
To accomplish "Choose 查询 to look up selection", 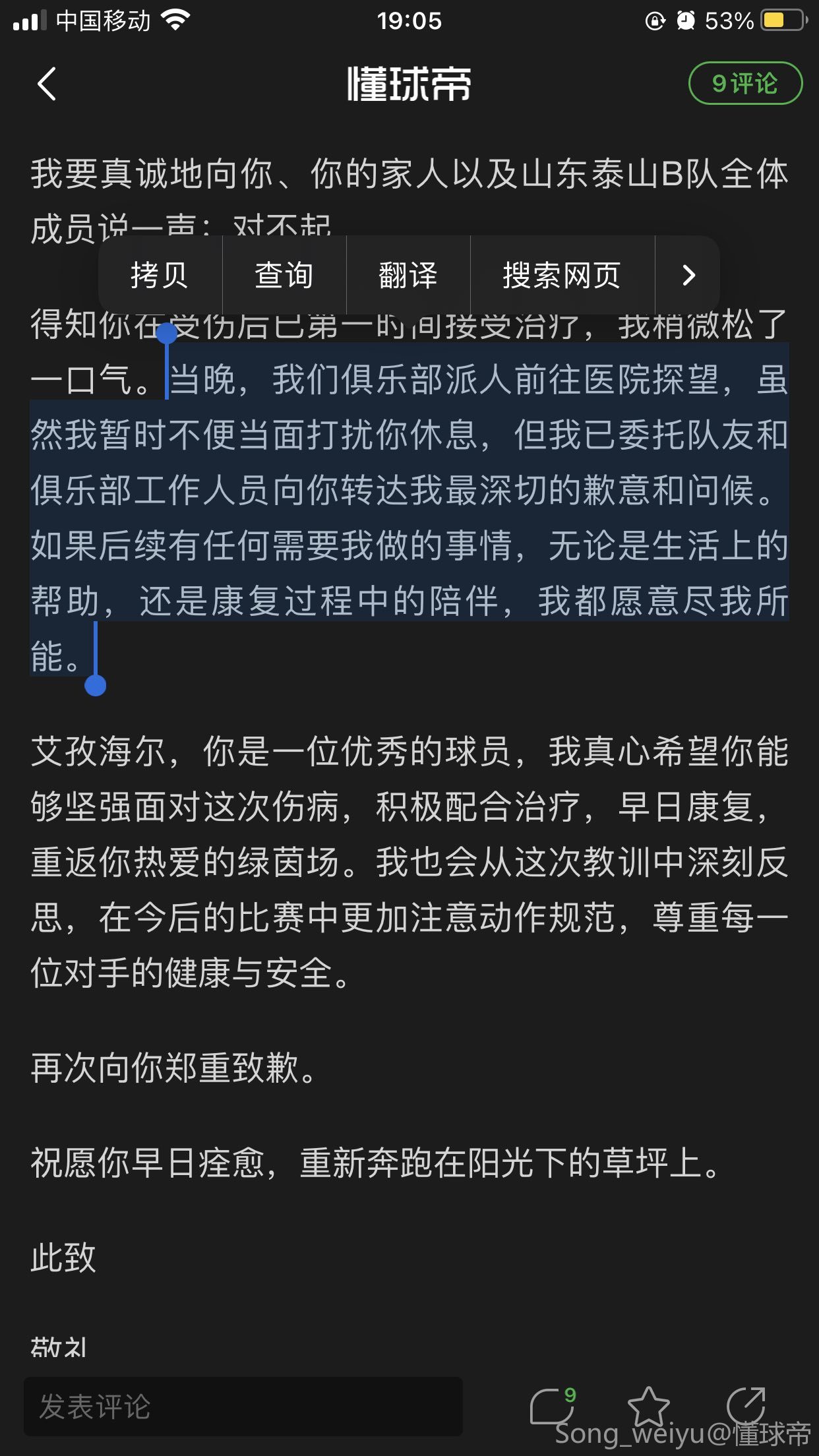I will tap(284, 275).
